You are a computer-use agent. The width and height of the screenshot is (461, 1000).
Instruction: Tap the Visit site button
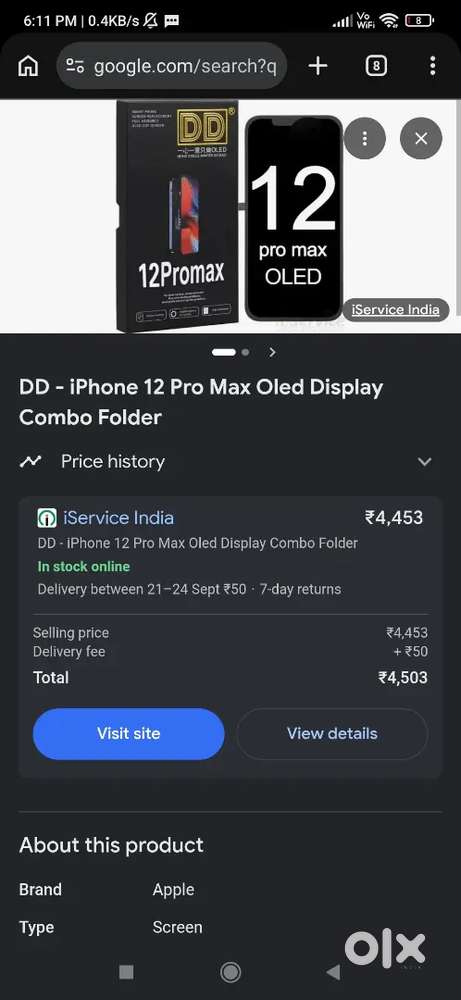[129, 733]
